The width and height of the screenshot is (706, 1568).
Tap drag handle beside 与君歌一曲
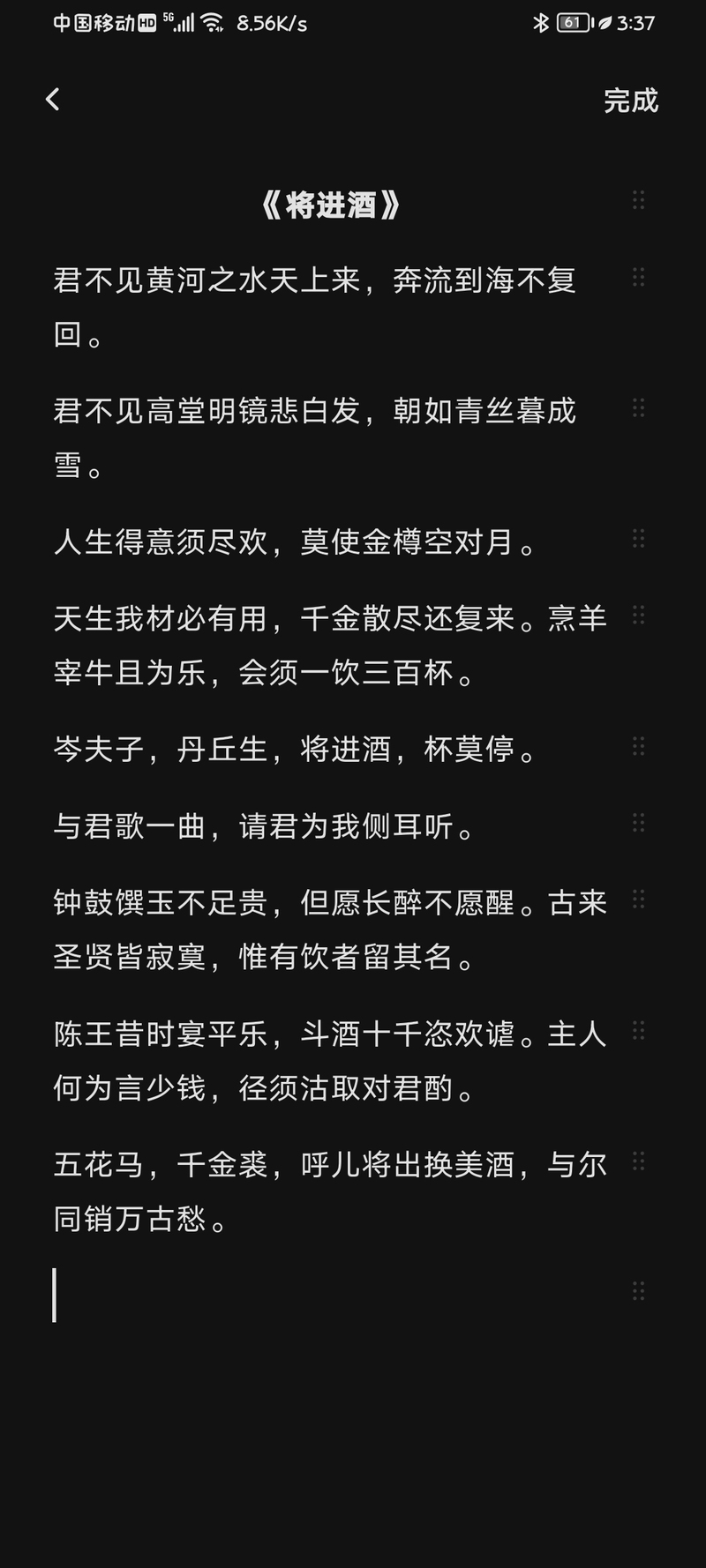pos(639,823)
